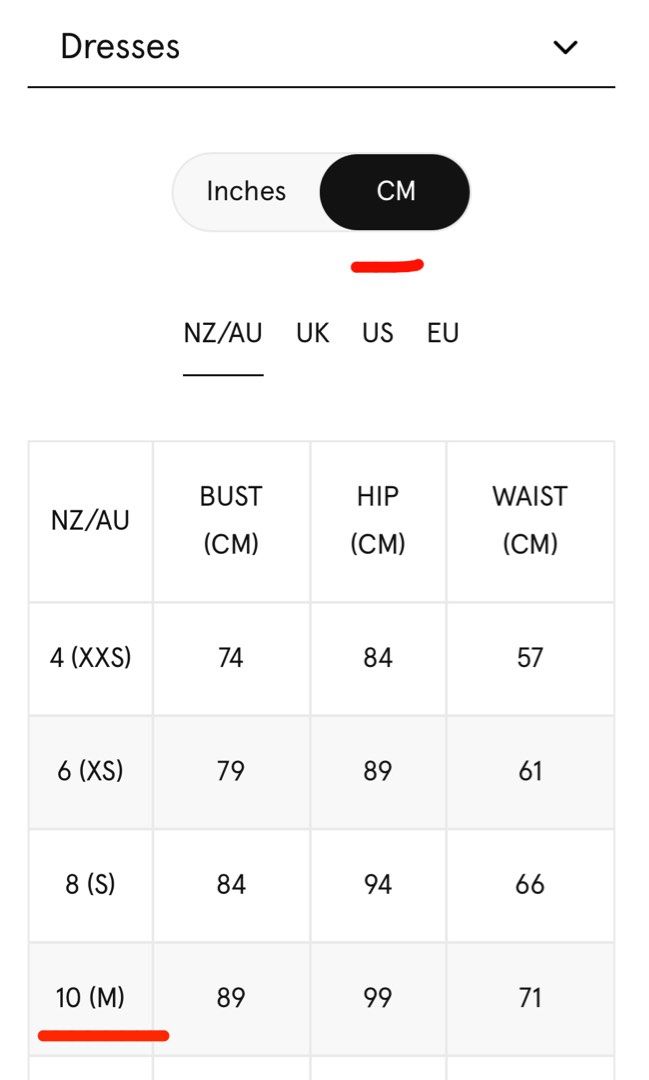Switch to the EU size tab
This screenshot has height=1080, width=649.
coord(442,333)
